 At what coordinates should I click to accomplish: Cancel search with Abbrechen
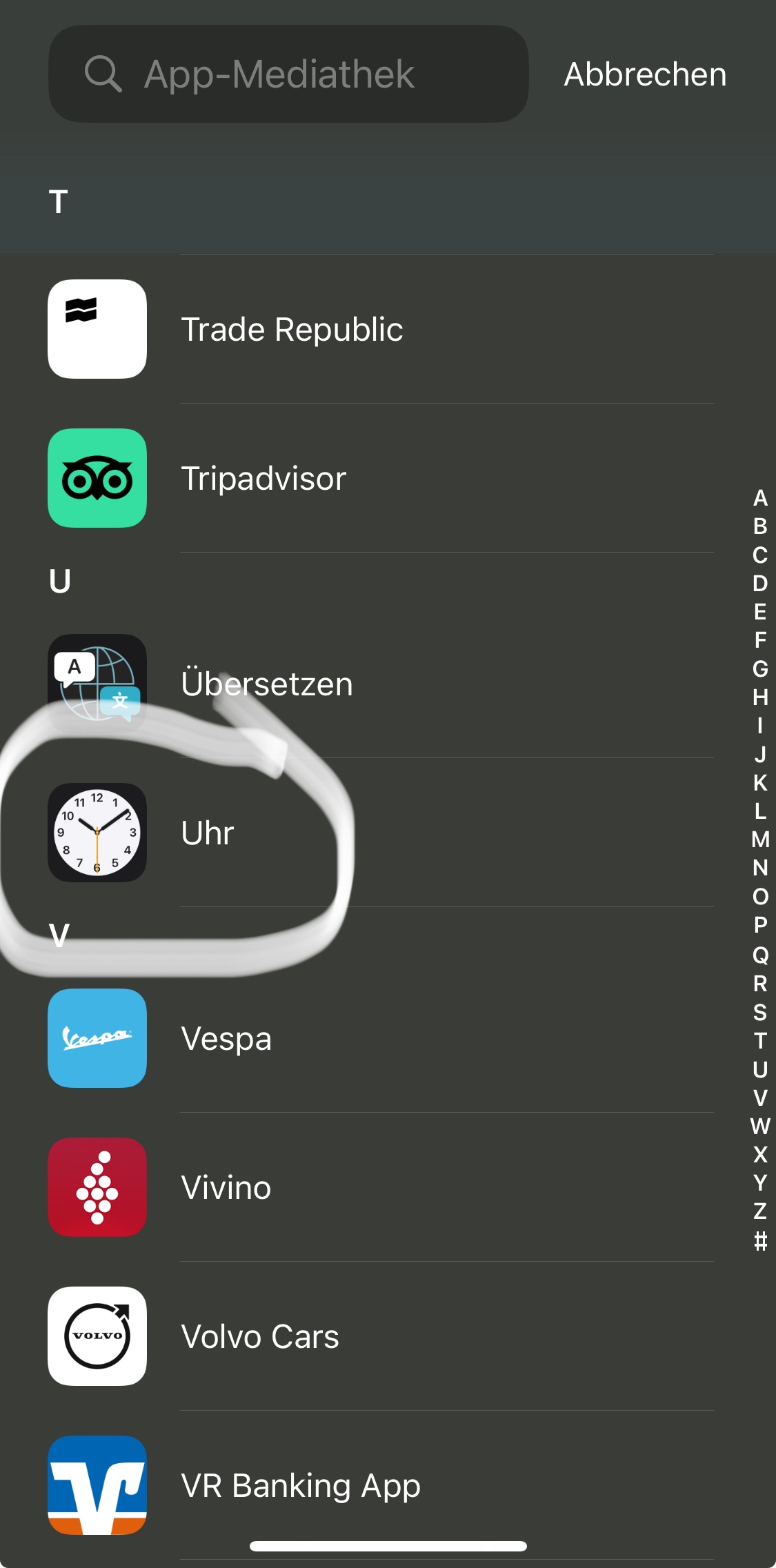coord(645,75)
